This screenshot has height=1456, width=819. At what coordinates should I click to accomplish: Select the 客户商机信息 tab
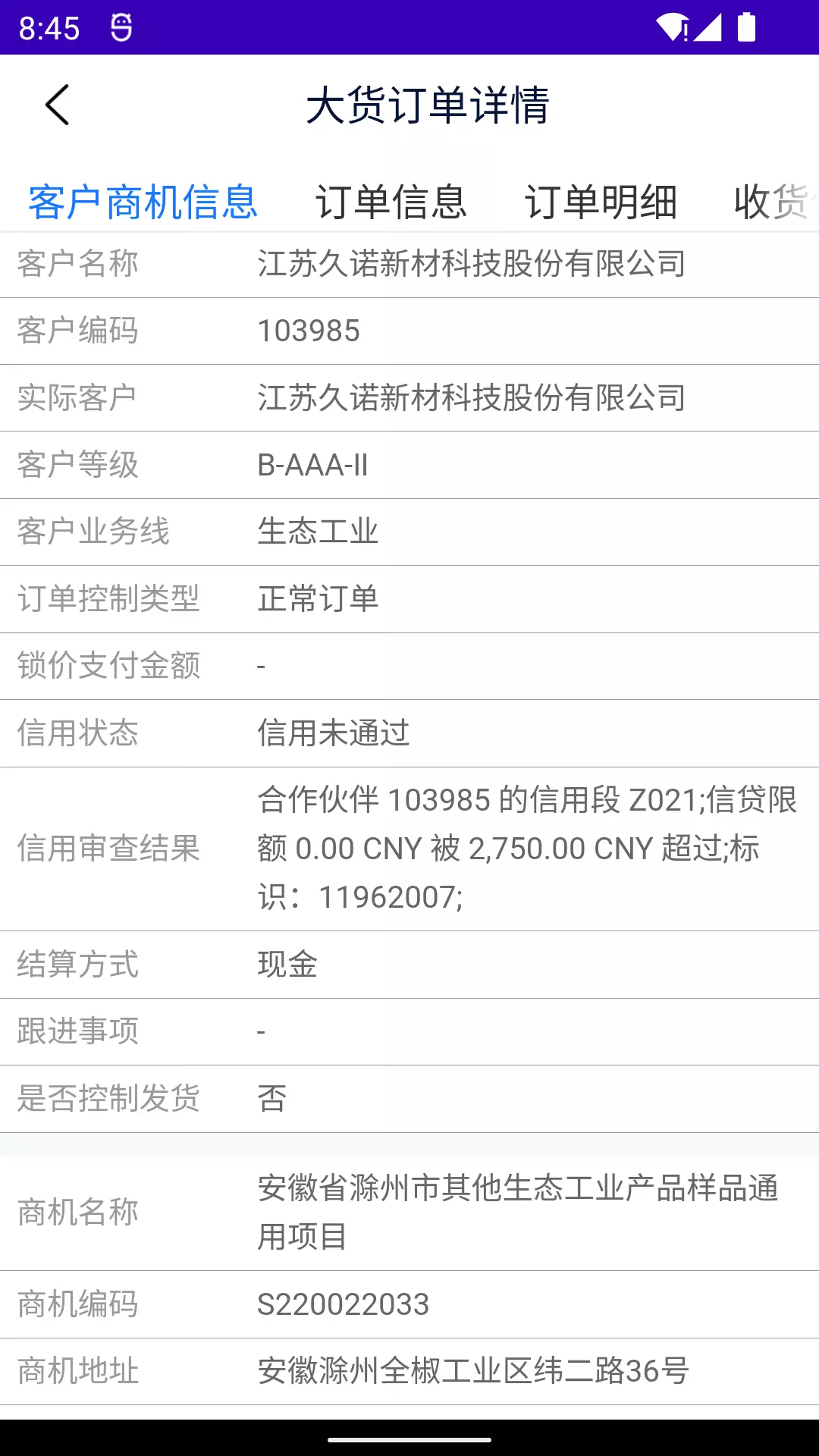pos(143,202)
